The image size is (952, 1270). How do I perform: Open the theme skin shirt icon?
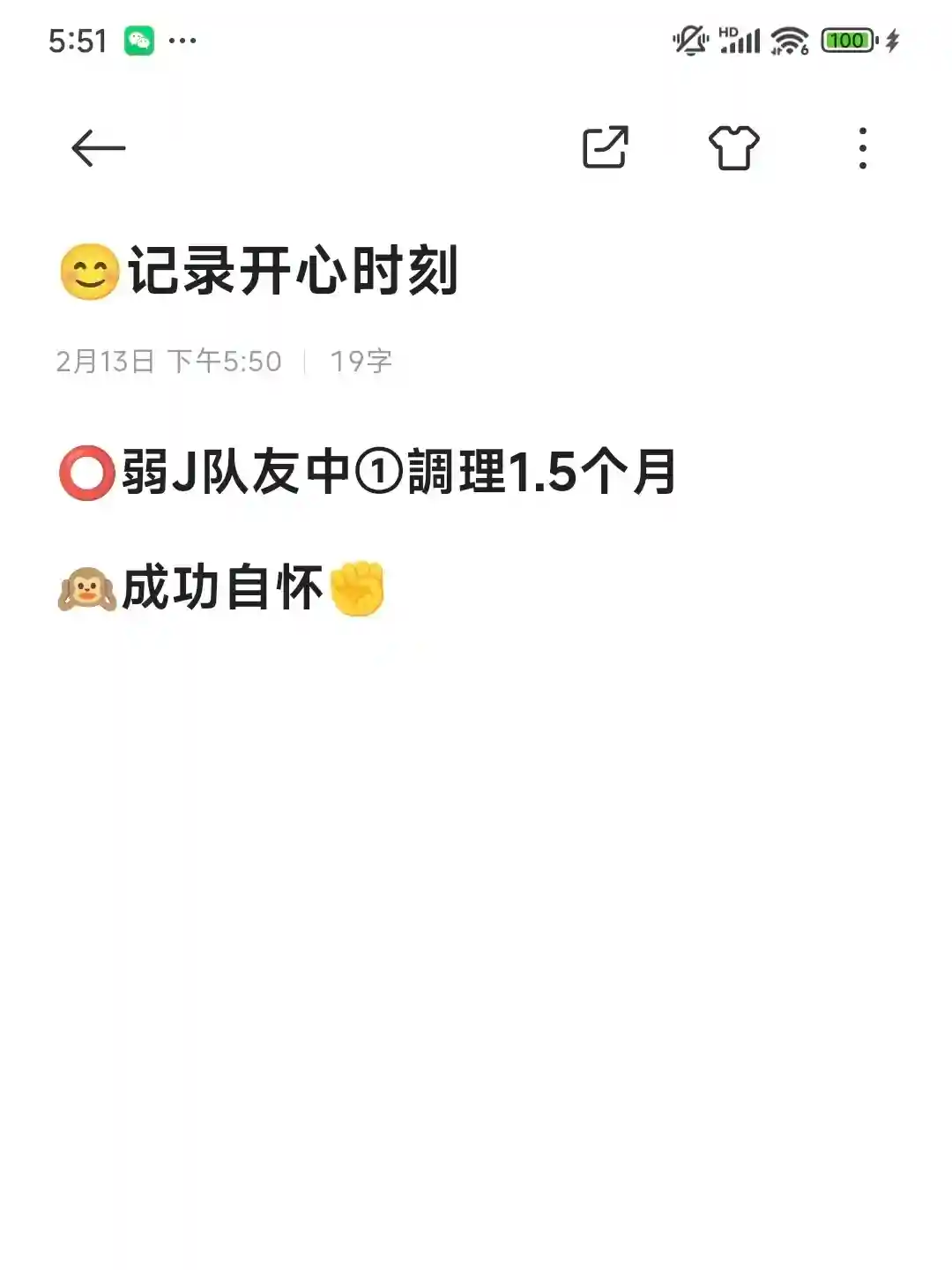[733, 147]
